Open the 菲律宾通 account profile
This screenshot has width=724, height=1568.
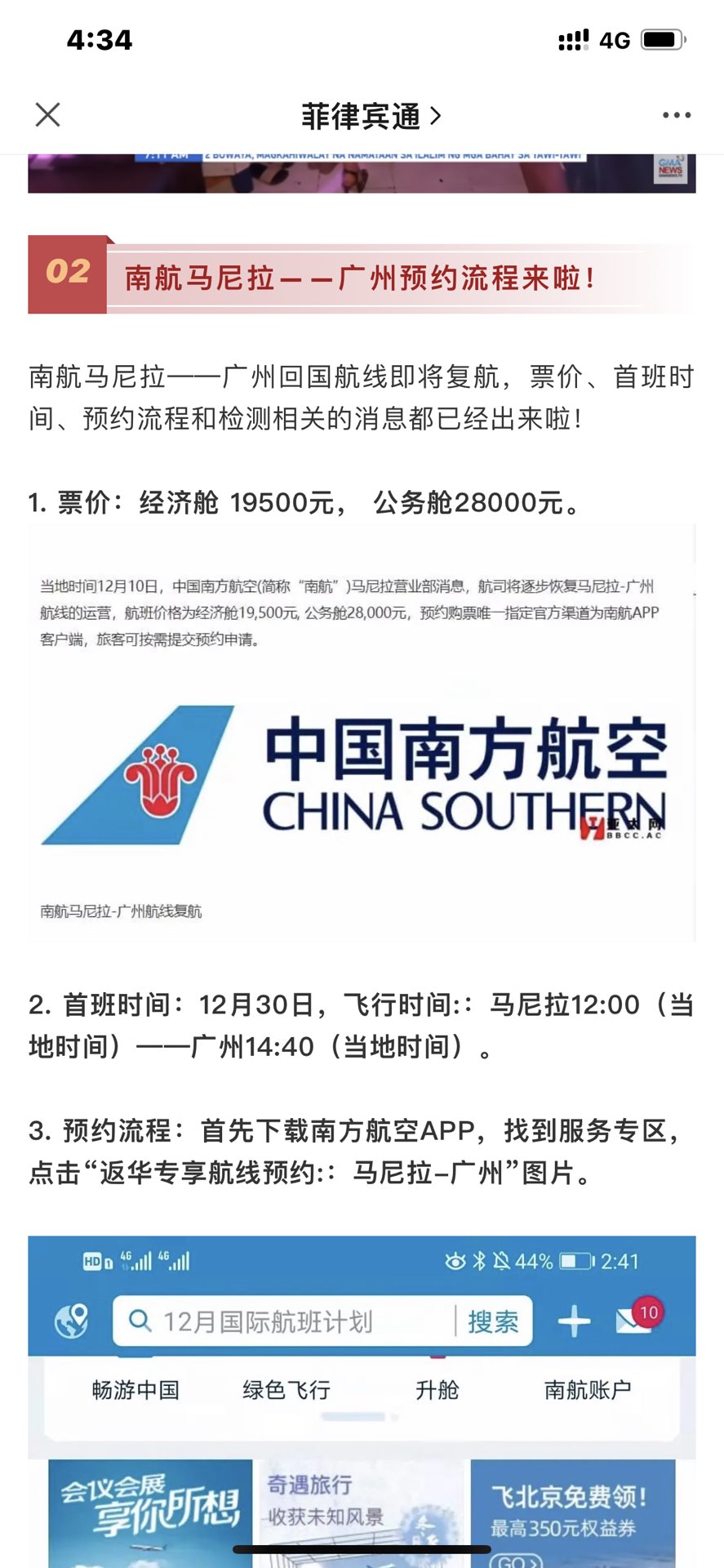(x=371, y=116)
